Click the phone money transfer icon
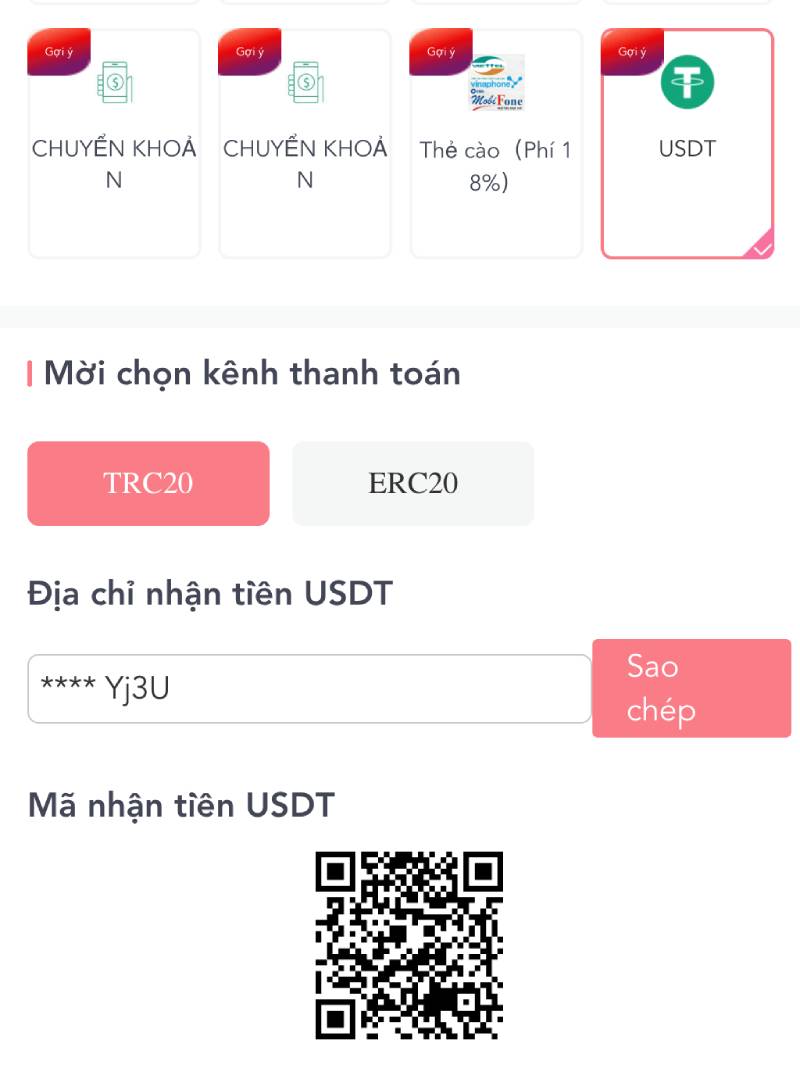800x1072 pixels. (x=114, y=84)
